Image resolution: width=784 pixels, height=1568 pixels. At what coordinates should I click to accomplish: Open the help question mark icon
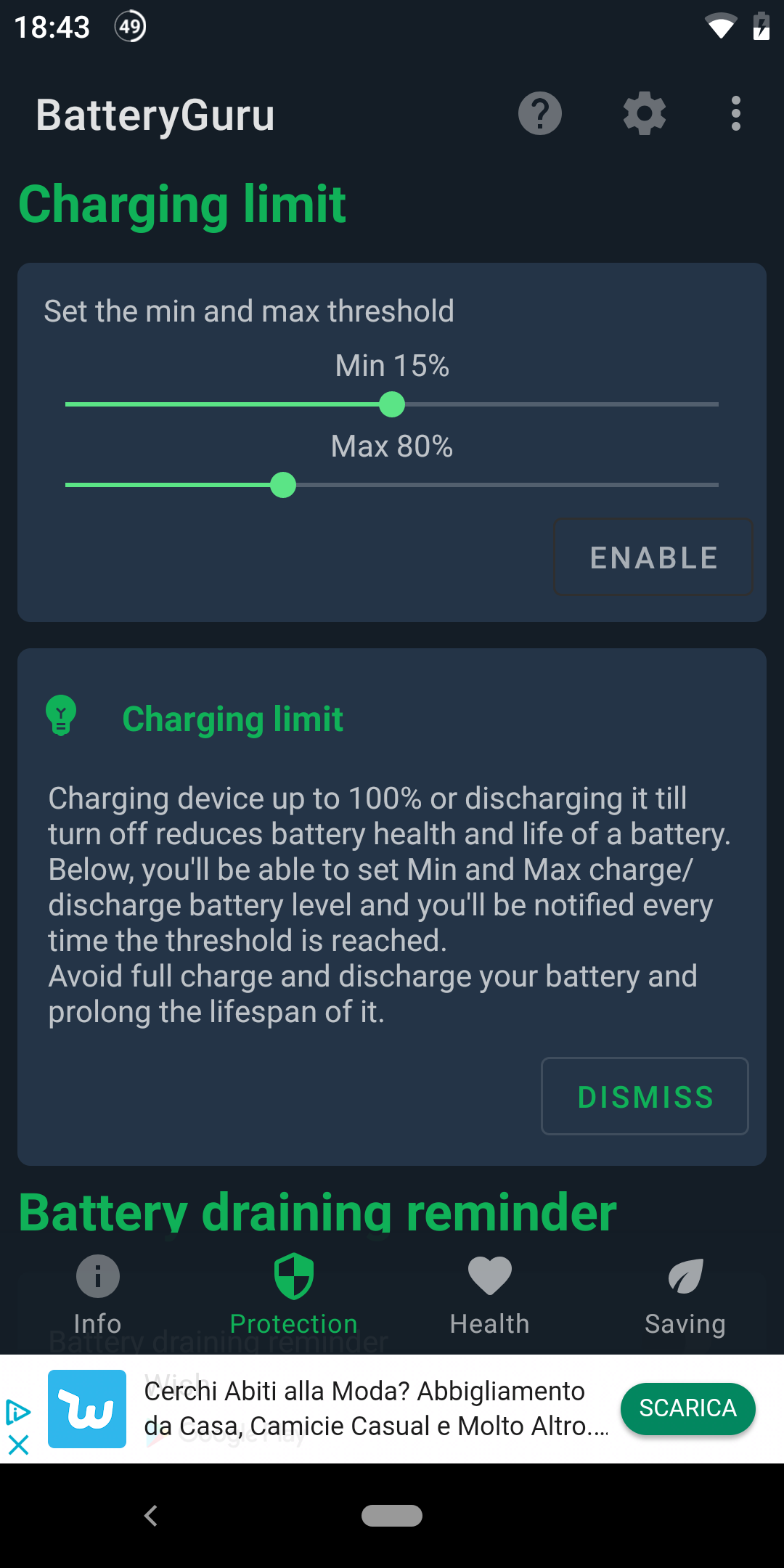tap(539, 114)
